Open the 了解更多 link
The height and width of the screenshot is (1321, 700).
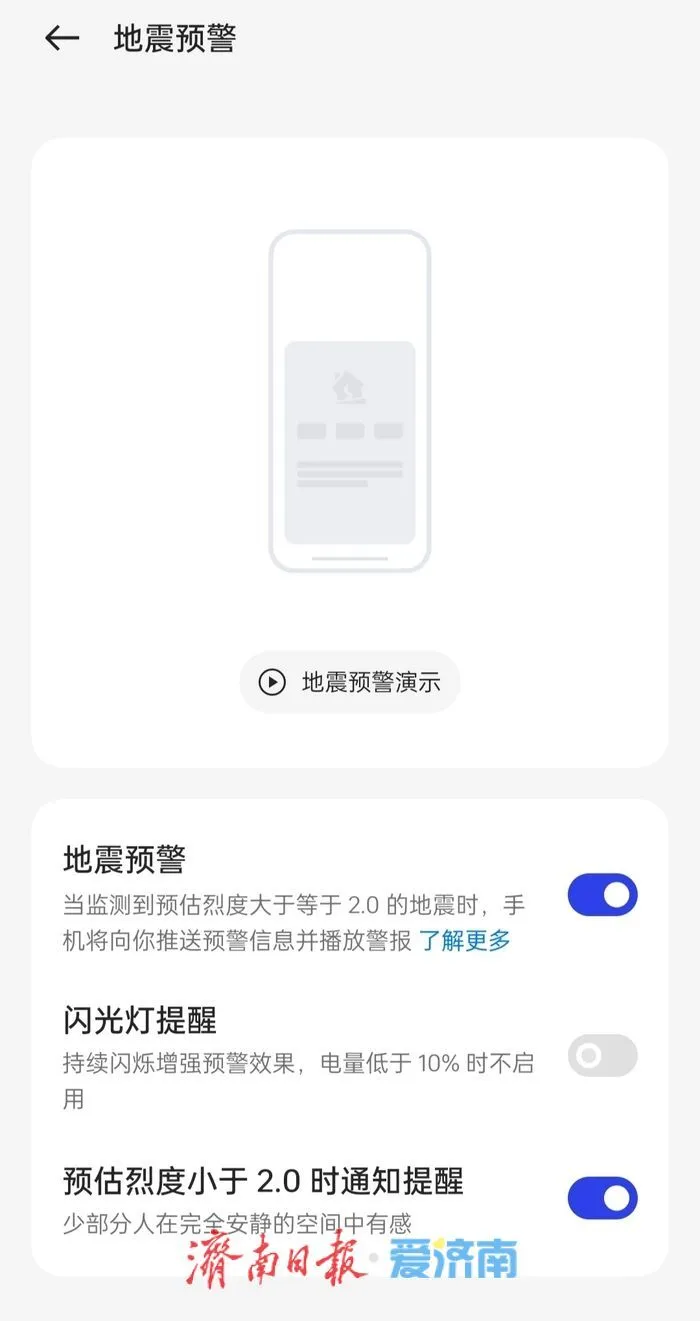465,940
